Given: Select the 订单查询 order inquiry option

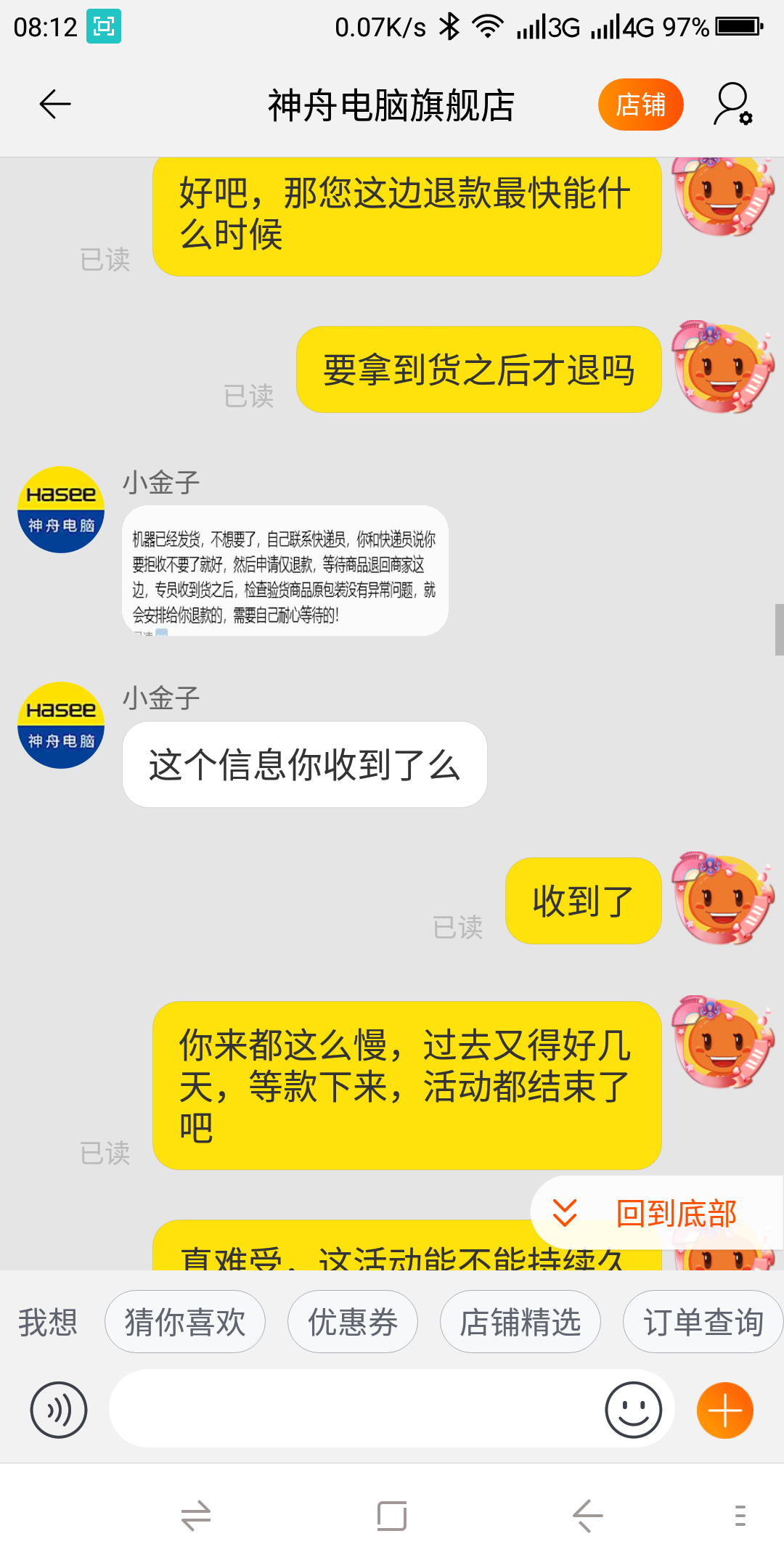Looking at the screenshot, I should coord(702,1323).
